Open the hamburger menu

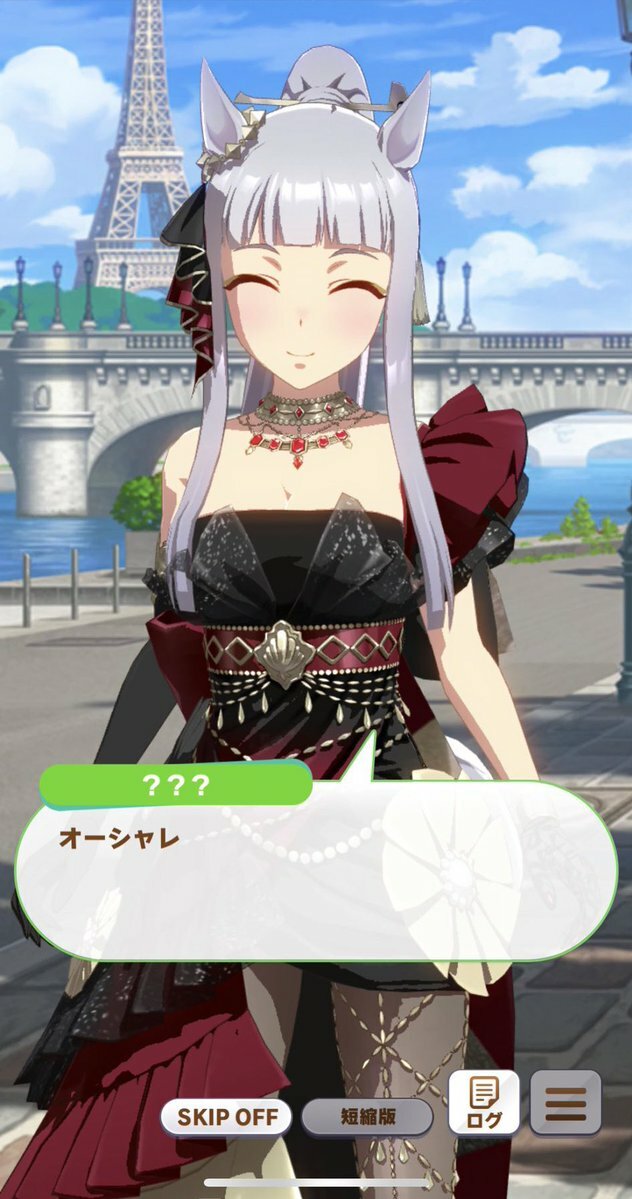565,1102
